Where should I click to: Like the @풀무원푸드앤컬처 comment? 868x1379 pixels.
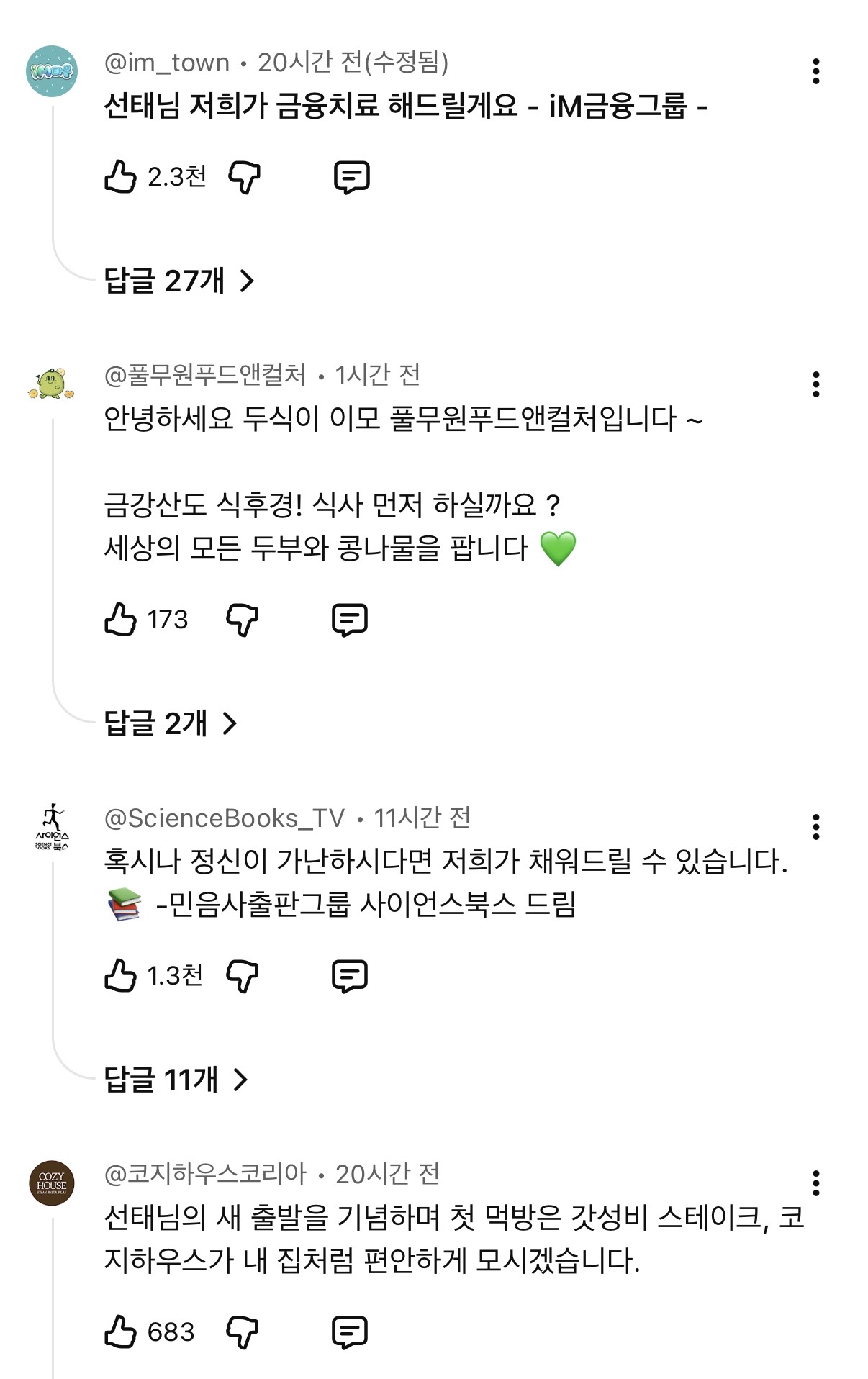(x=120, y=620)
